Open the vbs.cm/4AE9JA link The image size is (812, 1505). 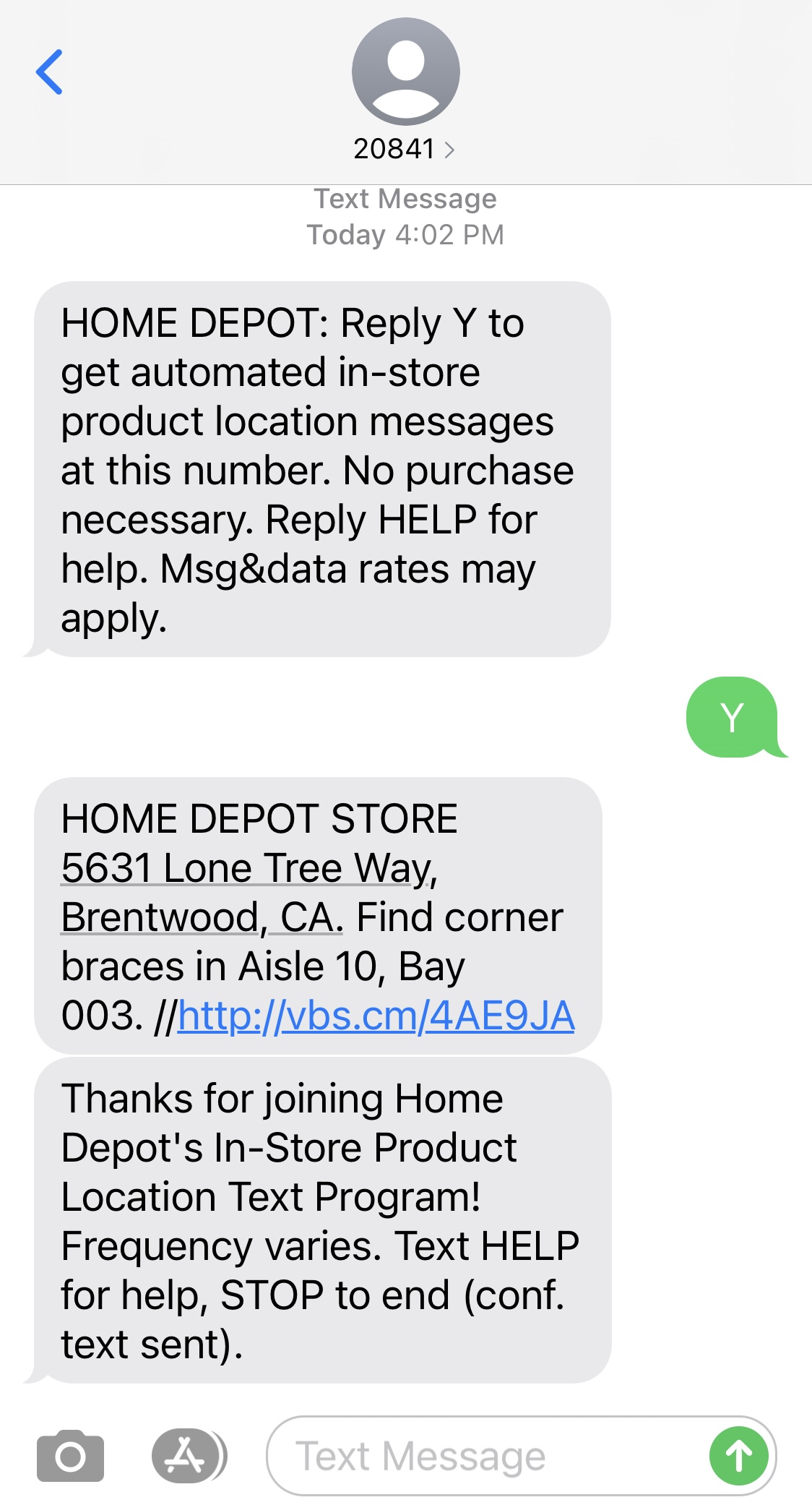pyautogui.click(x=376, y=1016)
